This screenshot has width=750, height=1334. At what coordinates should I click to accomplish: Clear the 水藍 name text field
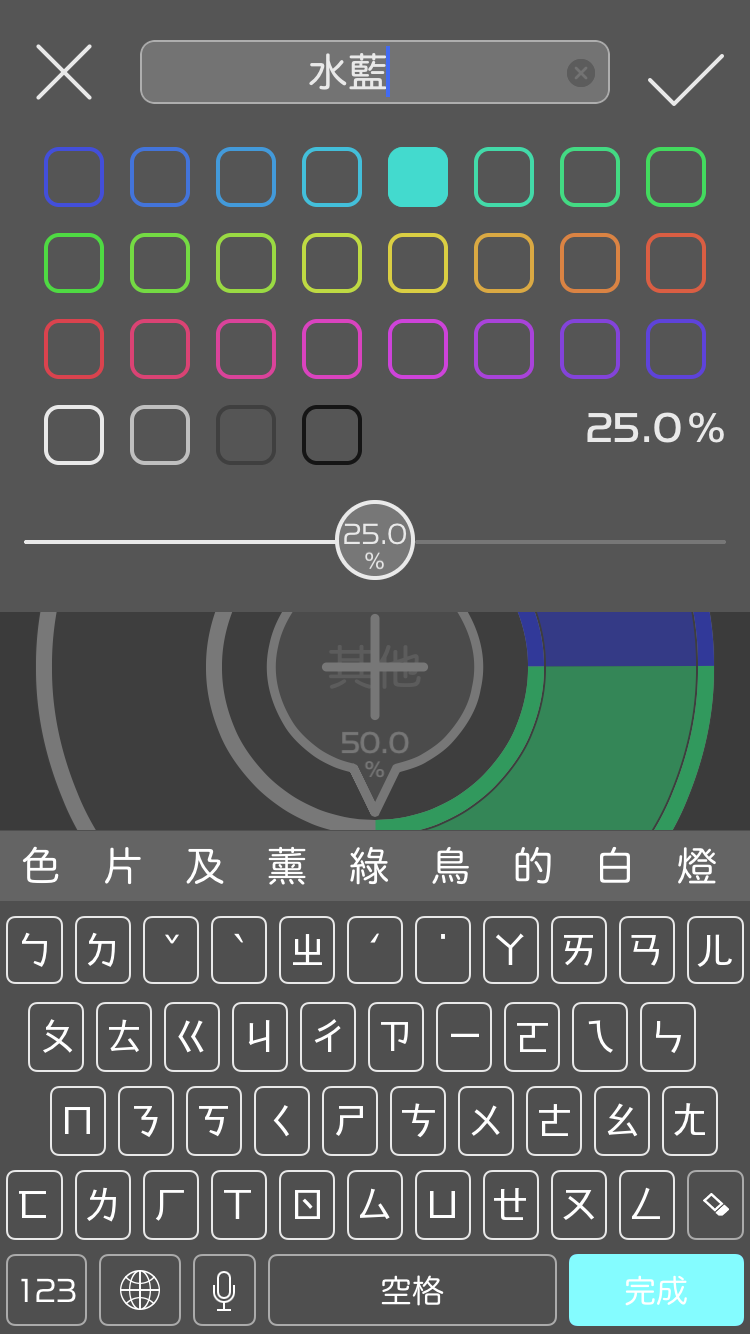tap(580, 73)
